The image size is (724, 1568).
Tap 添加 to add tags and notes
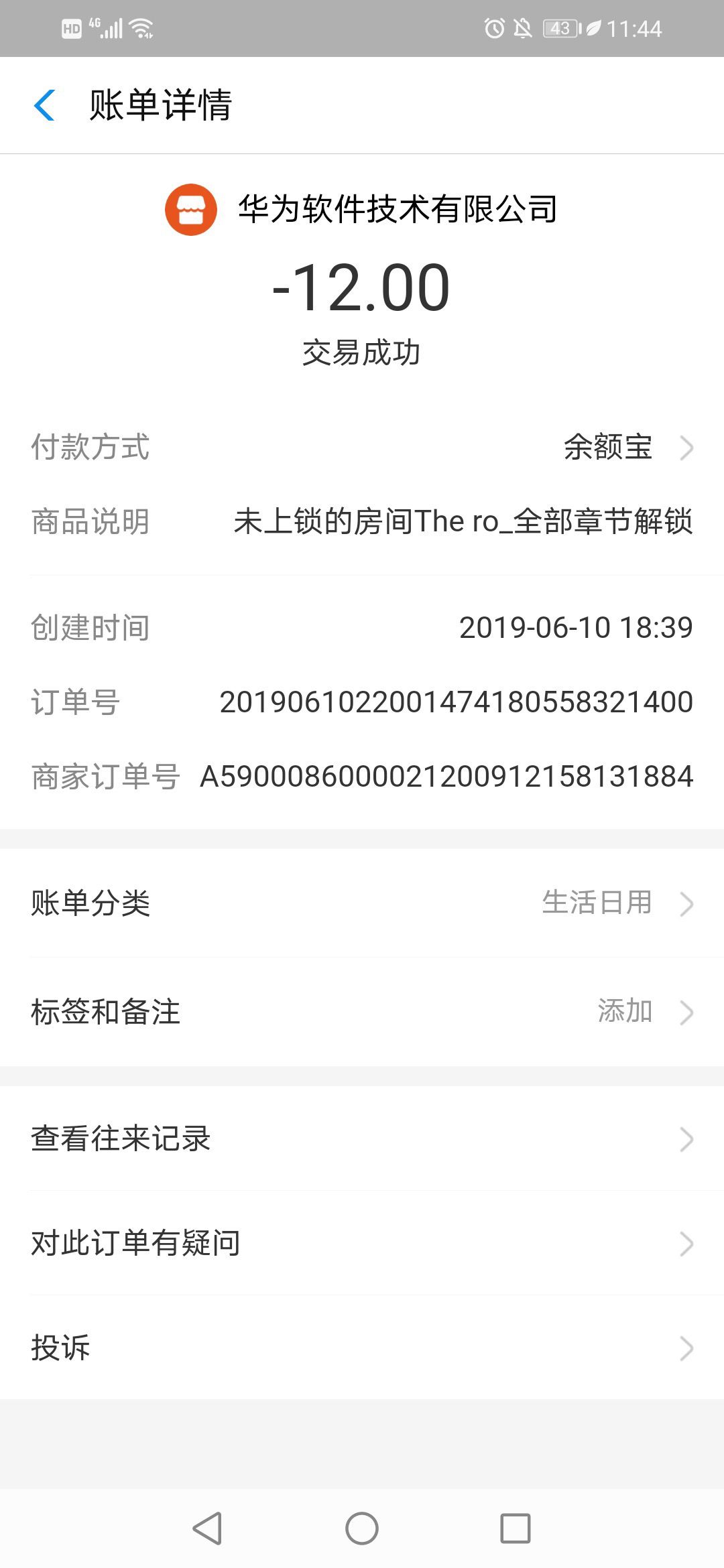pos(625,1012)
